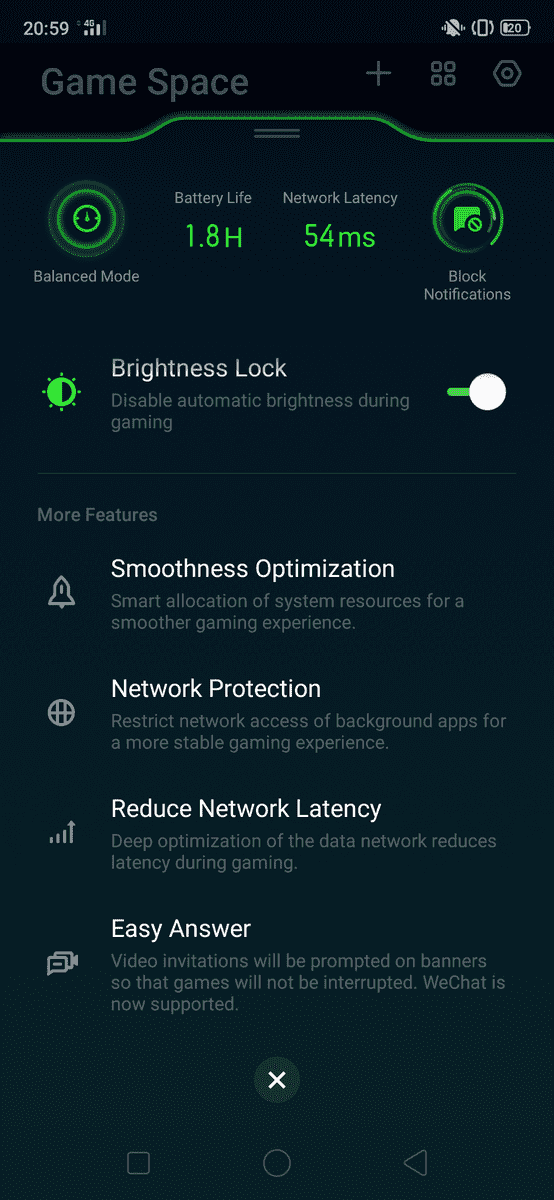Close the panel with the X button
The image size is (554, 1200).
tap(277, 1080)
